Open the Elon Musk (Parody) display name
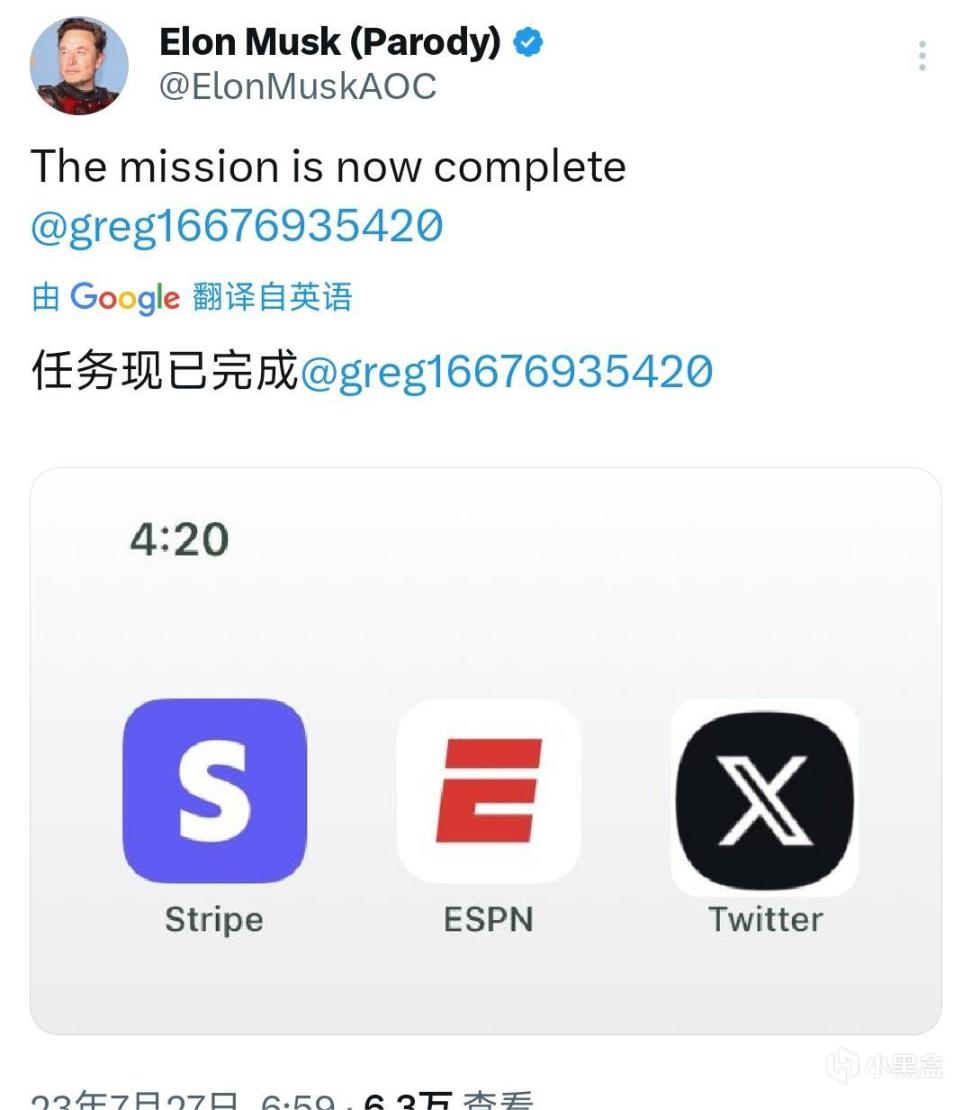Viewport: 972px width, 1110px height. click(x=330, y=42)
